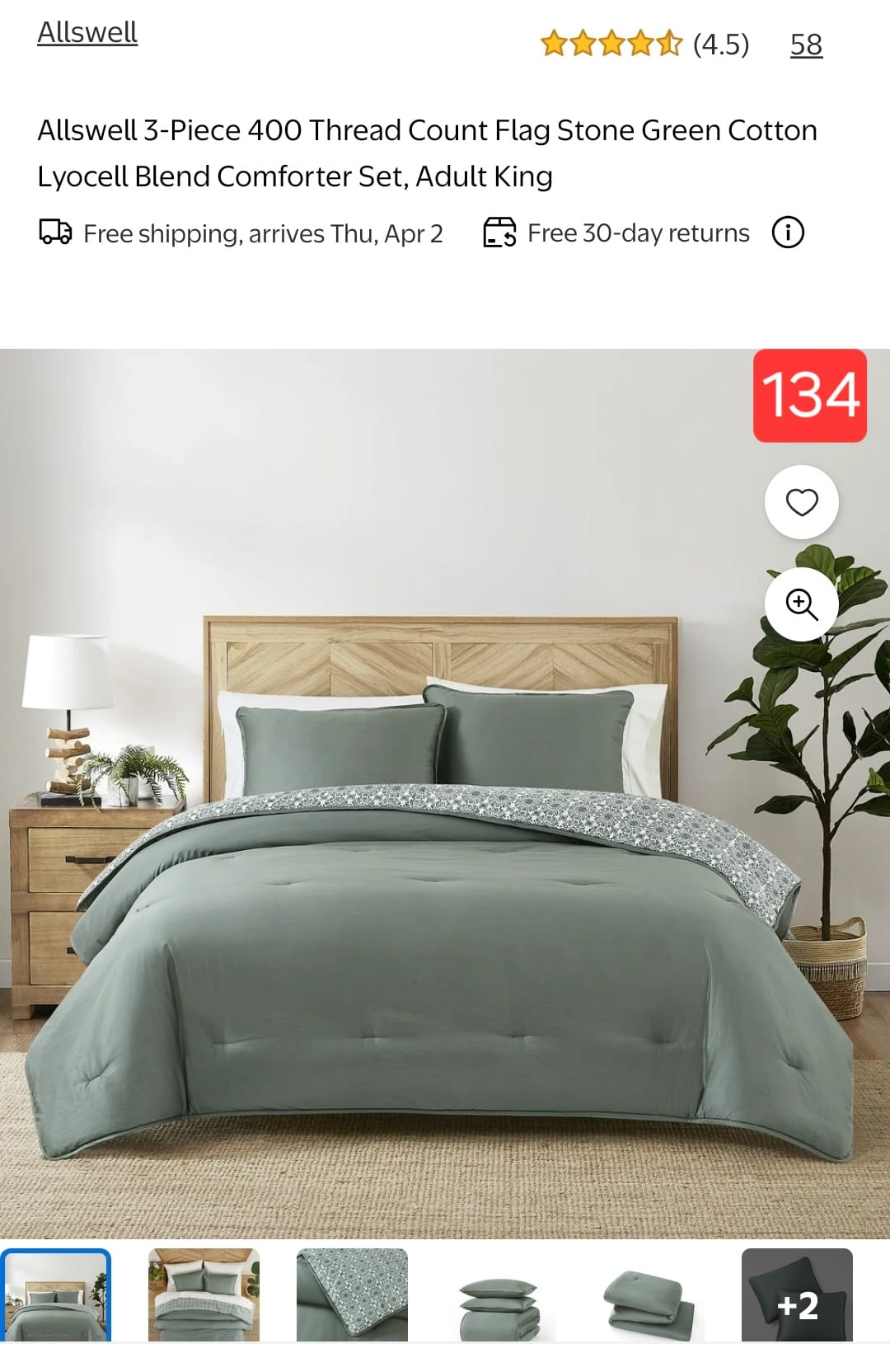Zoom into the product photo
Screen dimensions: 890x1372
[801, 604]
